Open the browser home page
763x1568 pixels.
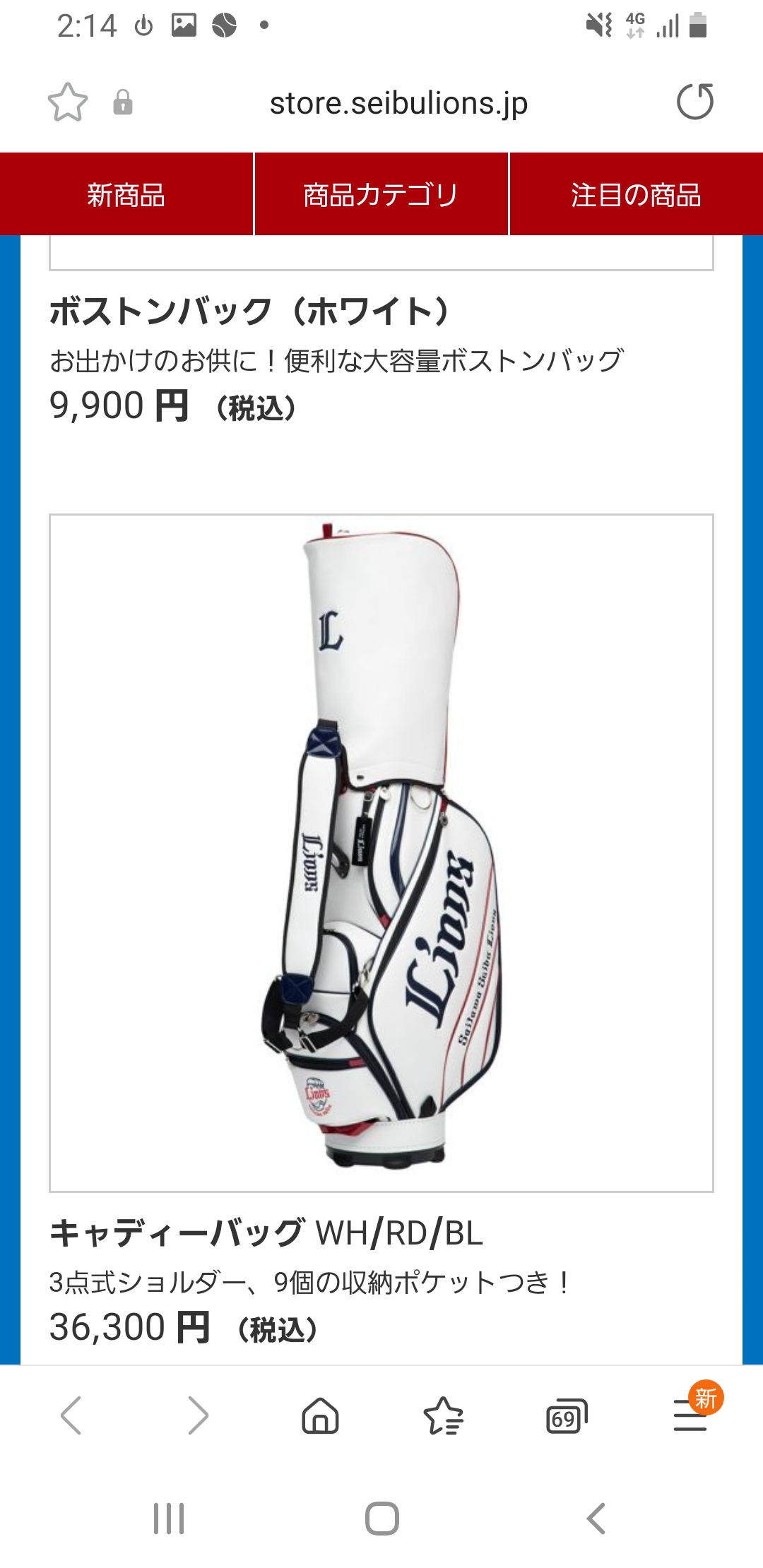(x=321, y=1415)
